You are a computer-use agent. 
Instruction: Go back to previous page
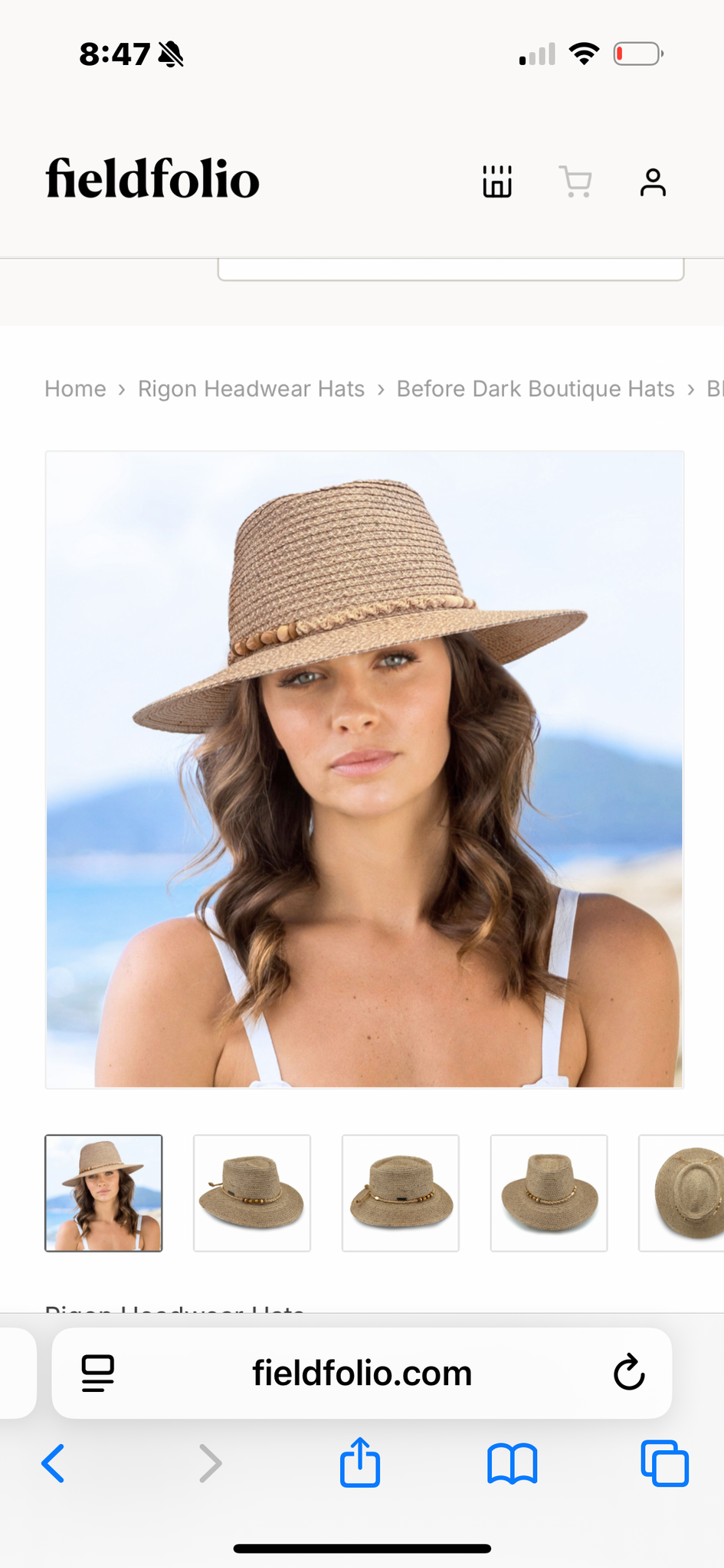(53, 1463)
